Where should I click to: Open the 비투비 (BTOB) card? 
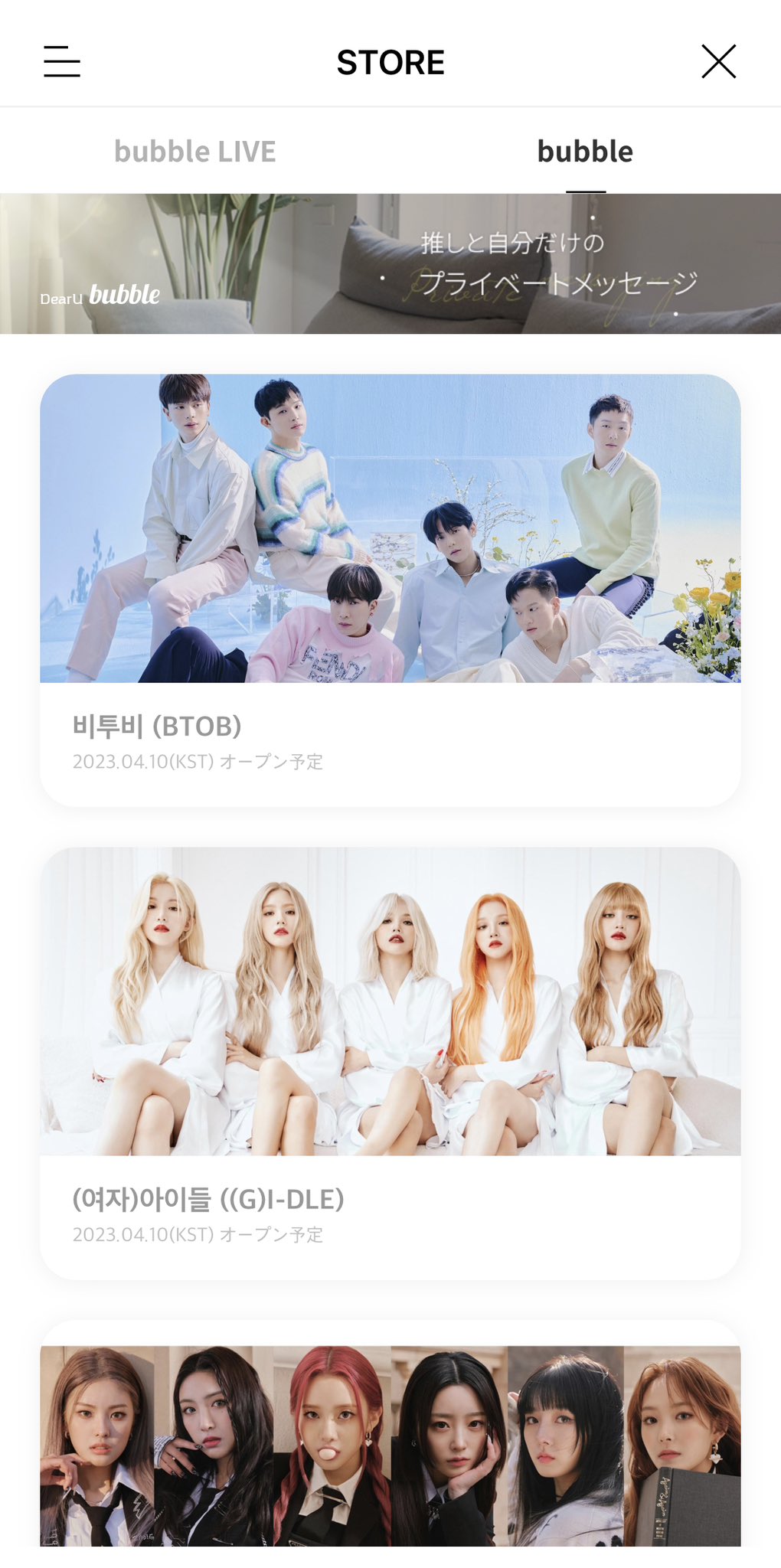pyautogui.click(x=390, y=590)
